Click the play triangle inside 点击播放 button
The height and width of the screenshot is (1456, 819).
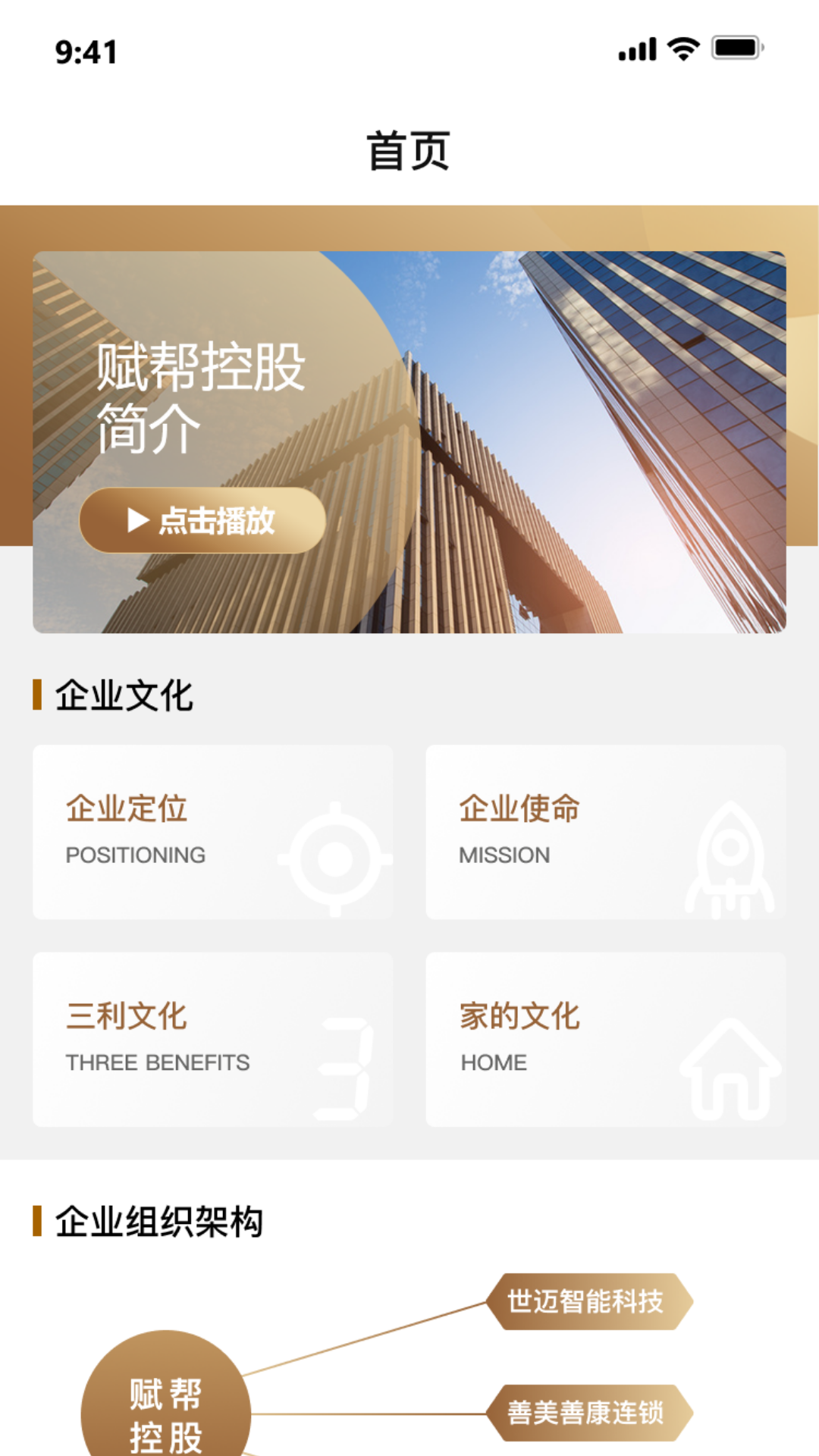coord(138,519)
